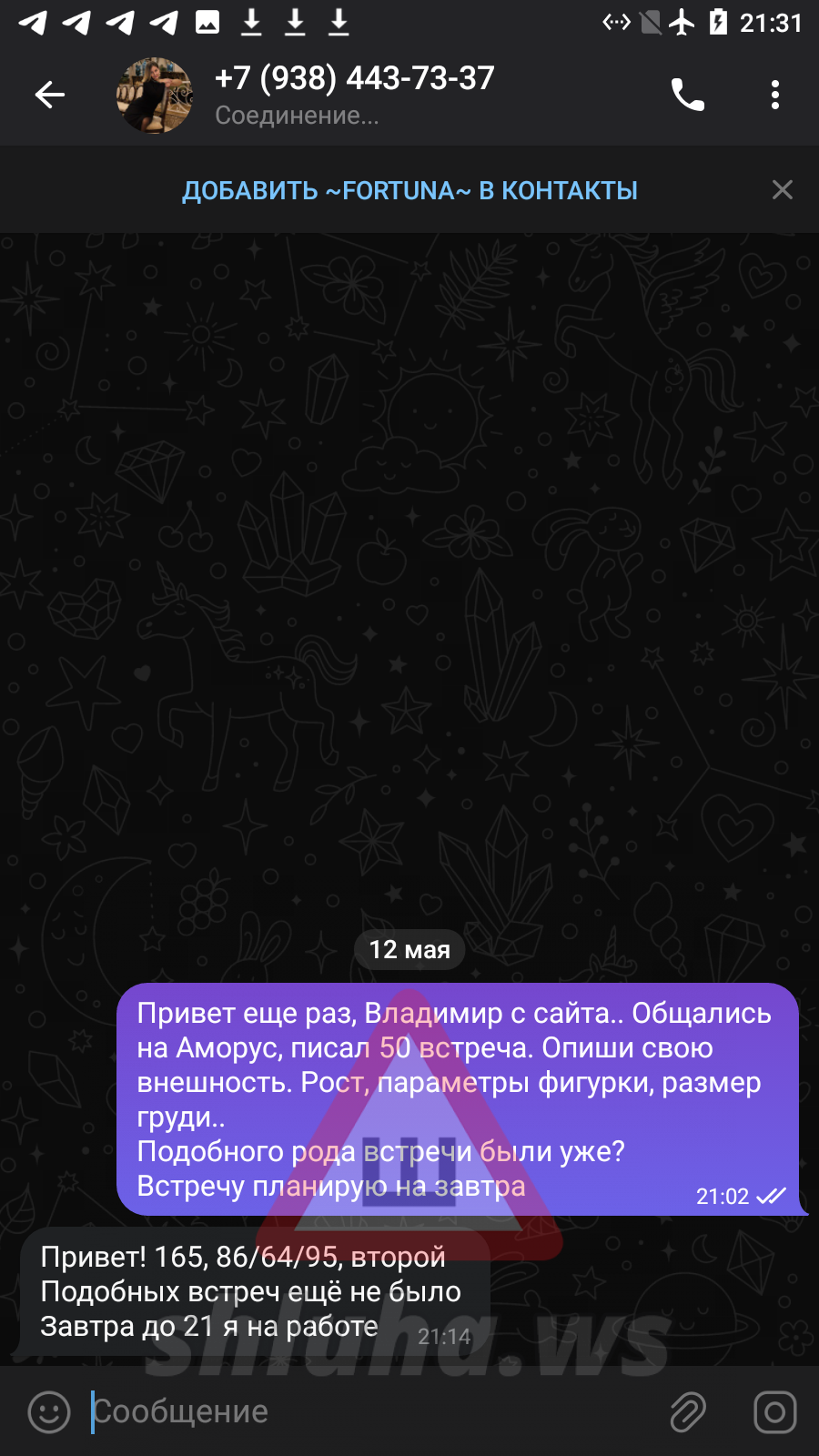Image resolution: width=819 pixels, height=1456 pixels.
Task: Open the three-dot overflow menu
Action: [x=774, y=95]
